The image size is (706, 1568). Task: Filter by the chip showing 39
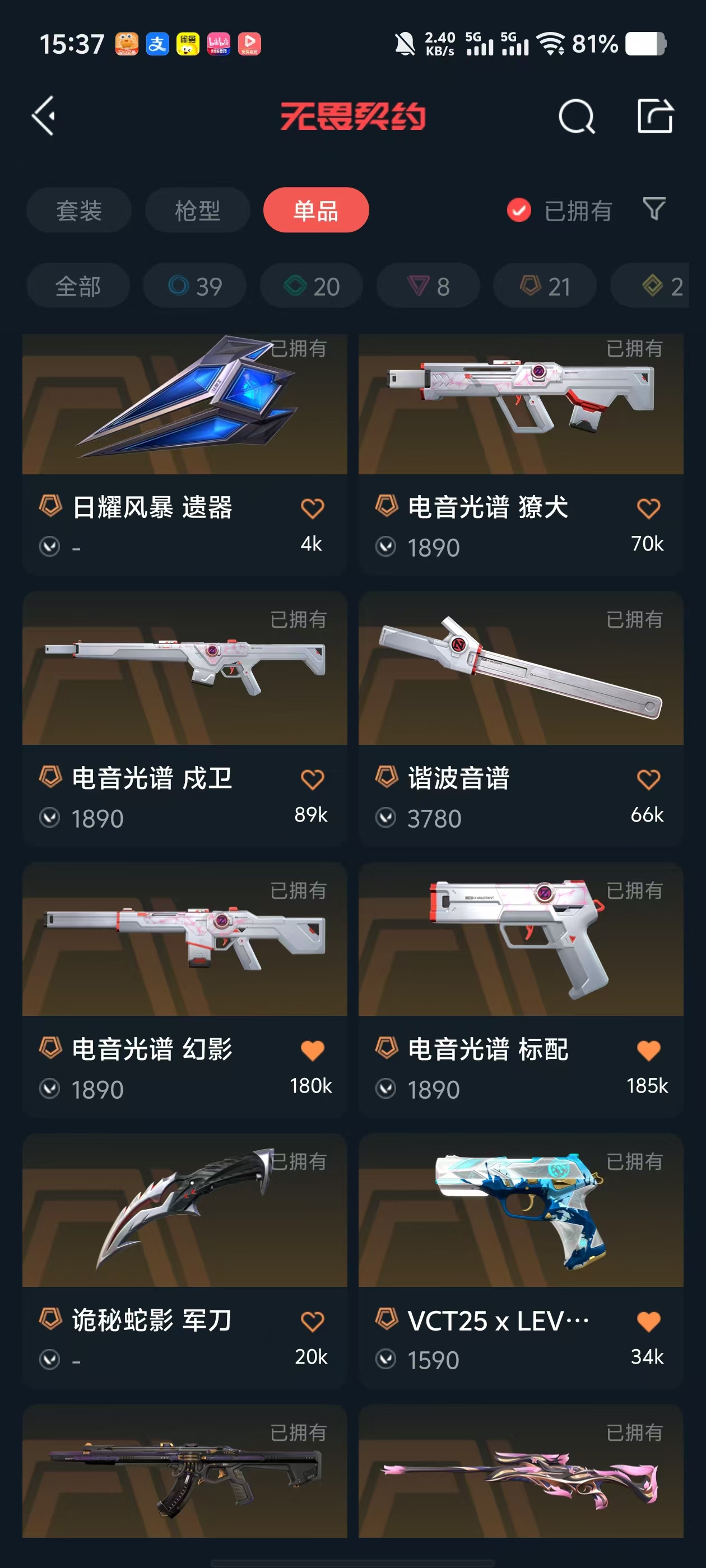tap(195, 286)
